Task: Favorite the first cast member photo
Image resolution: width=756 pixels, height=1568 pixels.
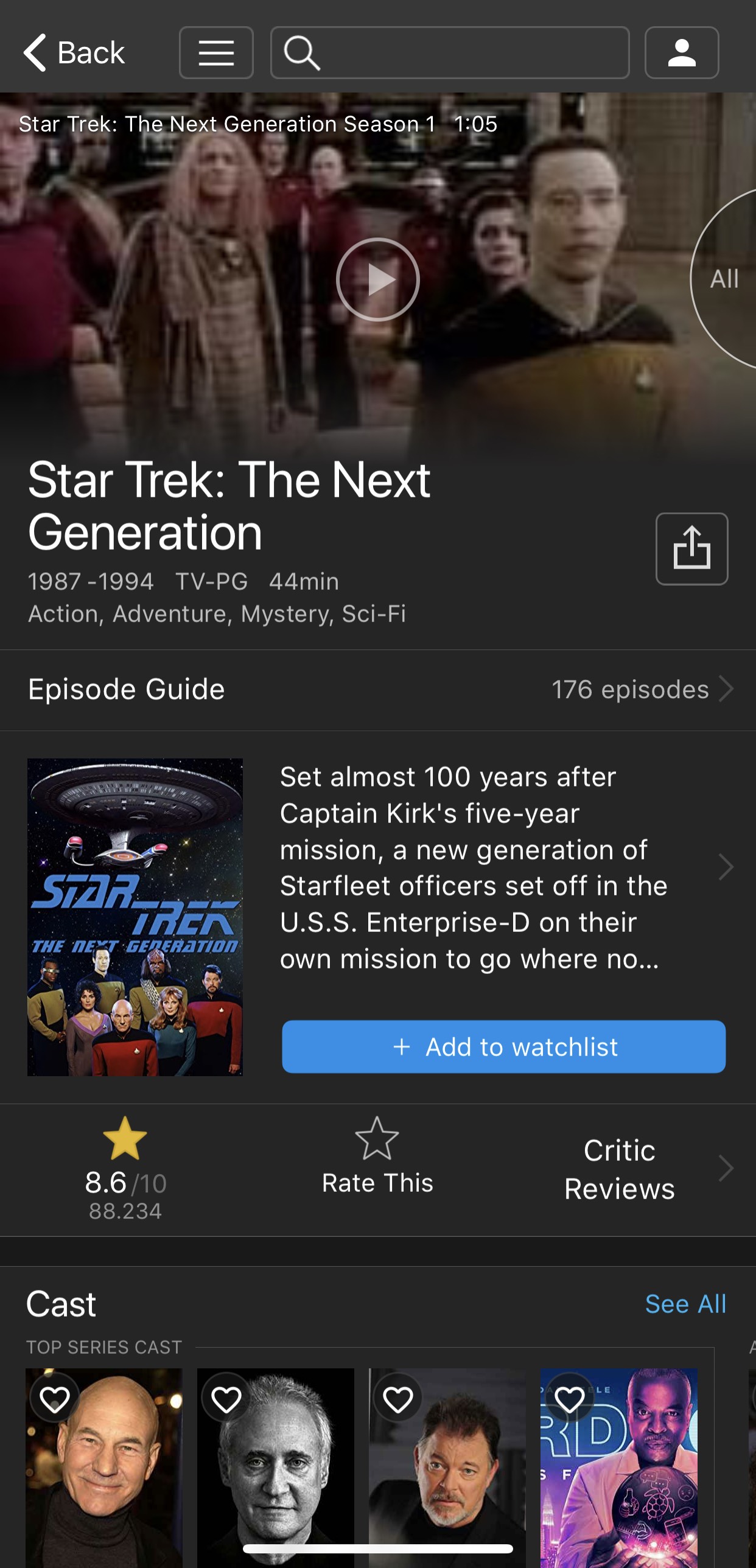Action: click(55, 1399)
